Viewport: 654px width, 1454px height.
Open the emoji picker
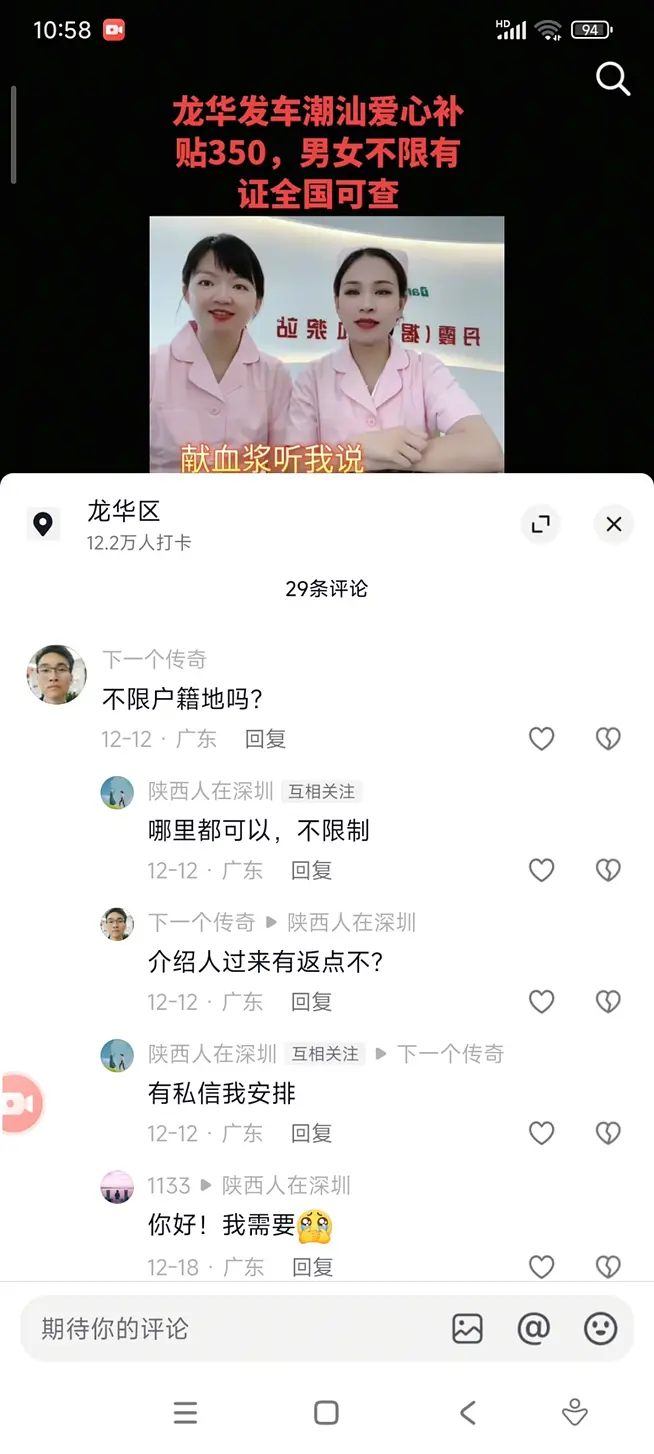(600, 1329)
